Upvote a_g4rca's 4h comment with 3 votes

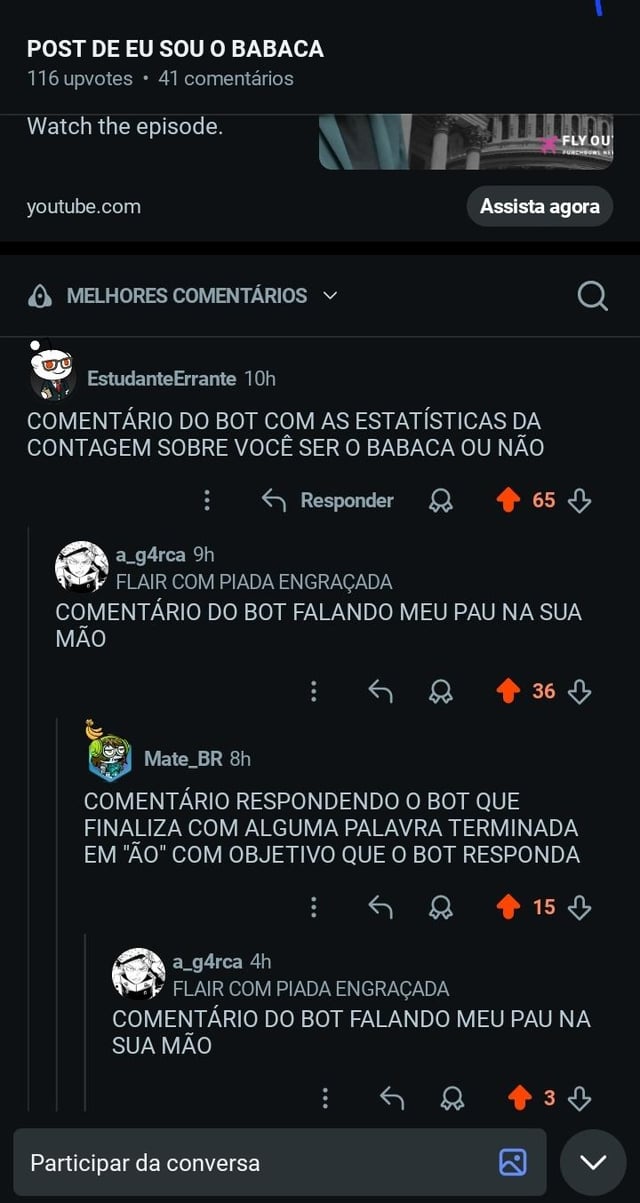519,1099
